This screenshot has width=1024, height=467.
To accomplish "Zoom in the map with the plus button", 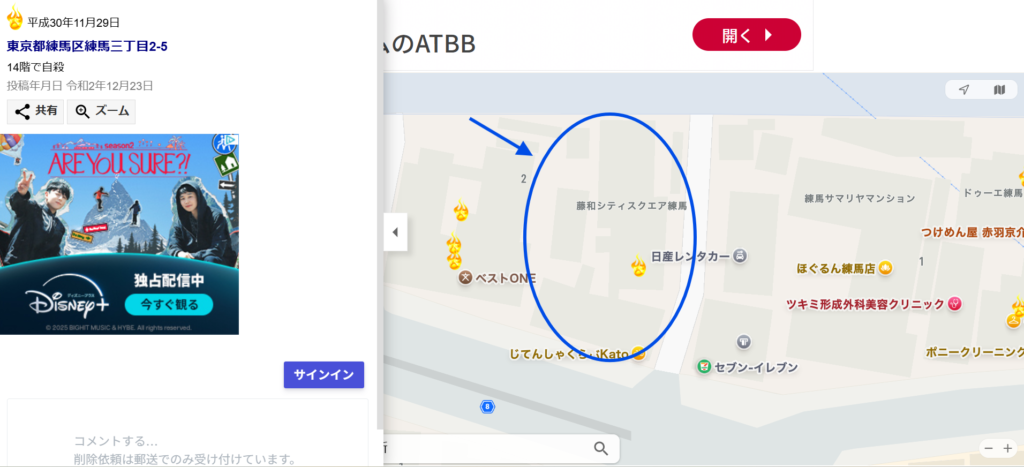I will 1007,448.
